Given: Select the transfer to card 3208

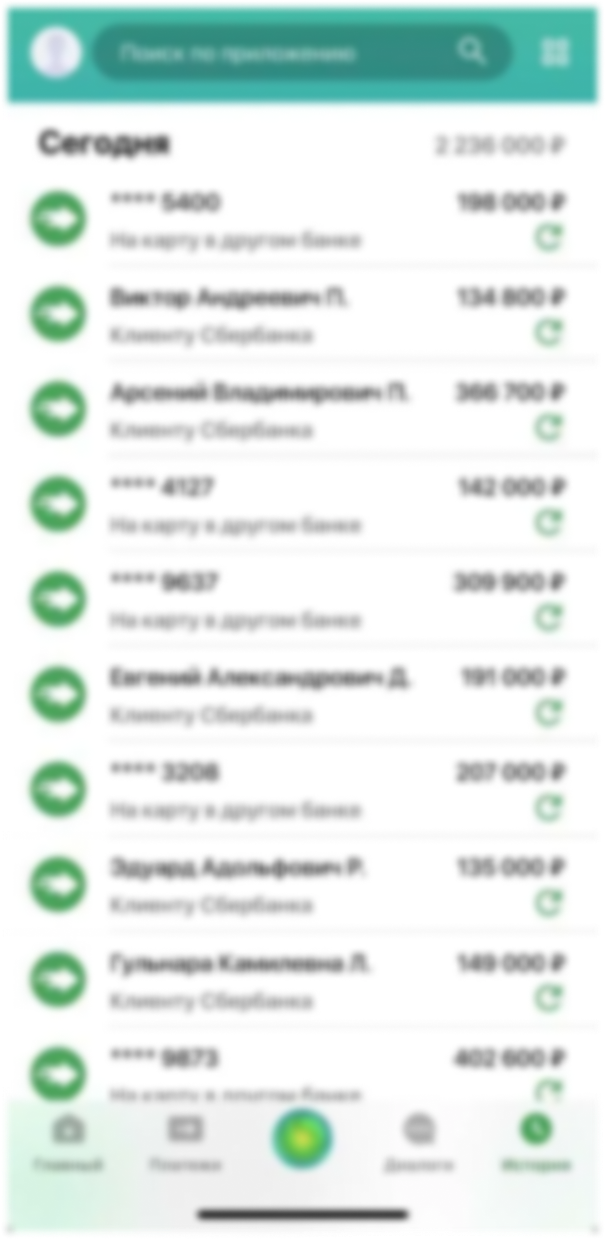Looking at the screenshot, I should point(302,791).
